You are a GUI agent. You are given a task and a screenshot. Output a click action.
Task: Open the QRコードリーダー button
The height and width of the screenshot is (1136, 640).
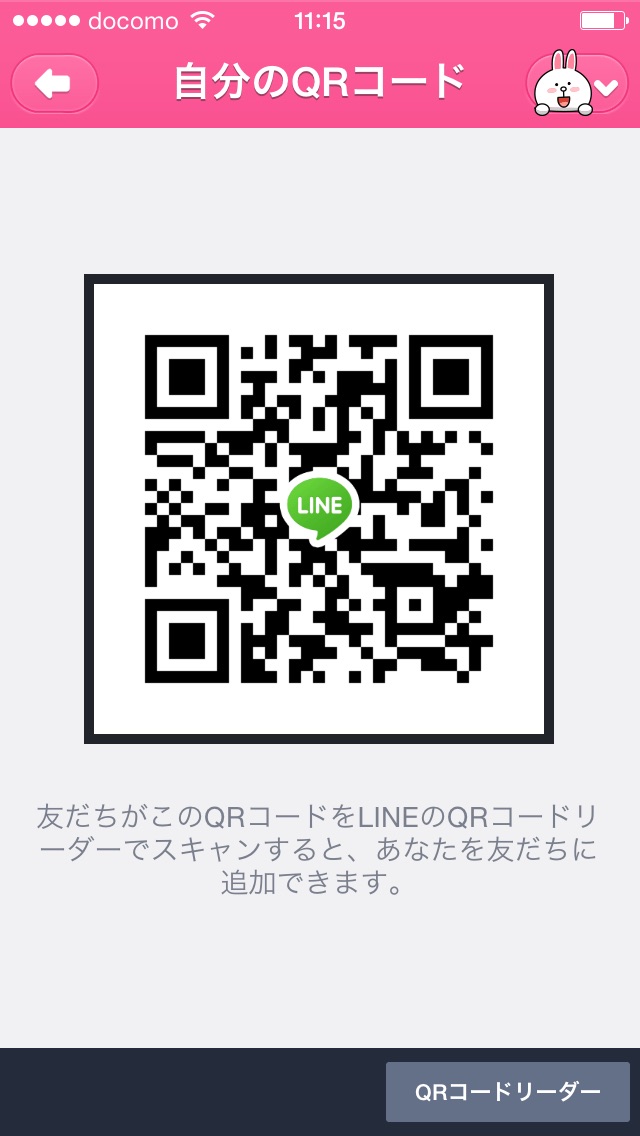pos(507,1091)
